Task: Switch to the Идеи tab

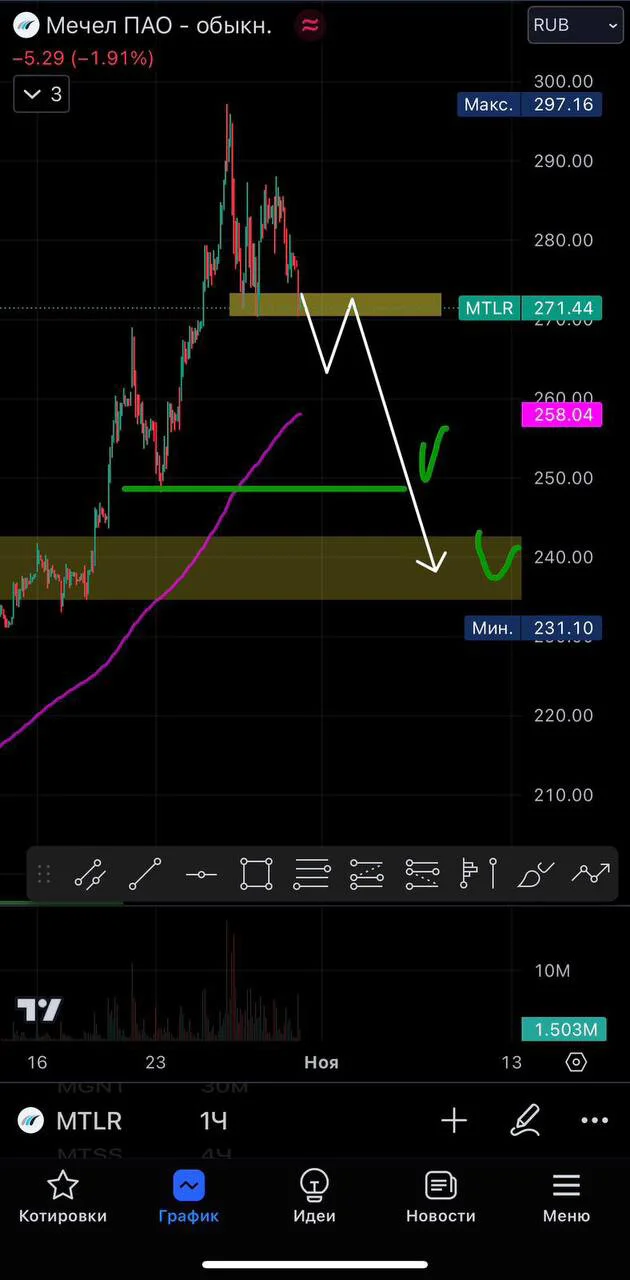Action: pos(315,1197)
